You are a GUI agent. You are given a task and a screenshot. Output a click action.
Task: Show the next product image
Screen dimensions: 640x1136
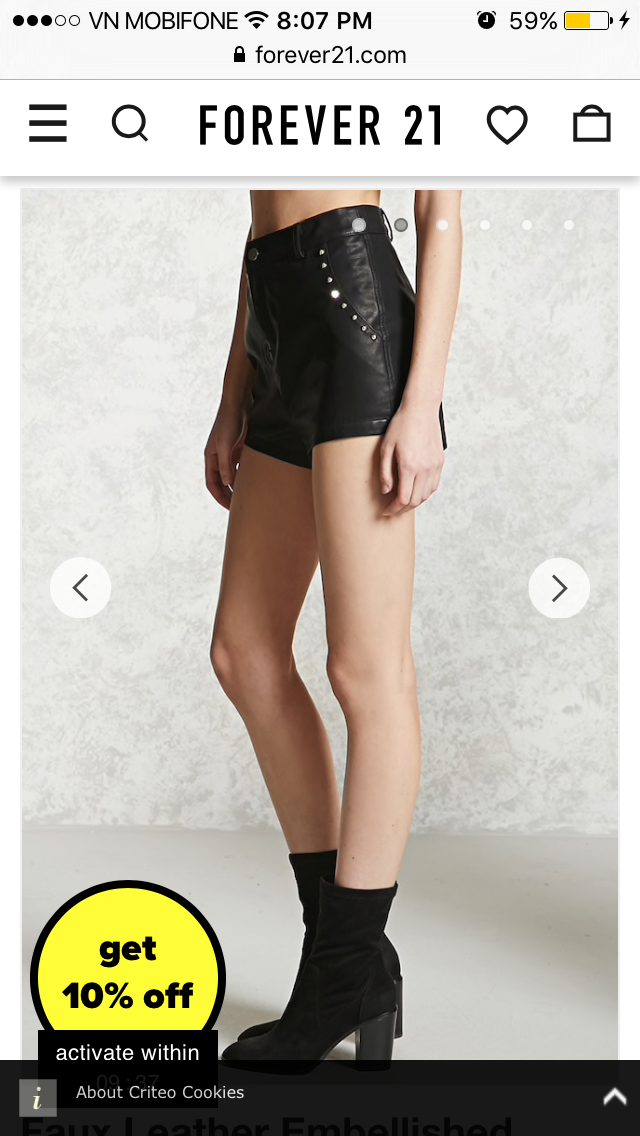pyautogui.click(x=559, y=588)
